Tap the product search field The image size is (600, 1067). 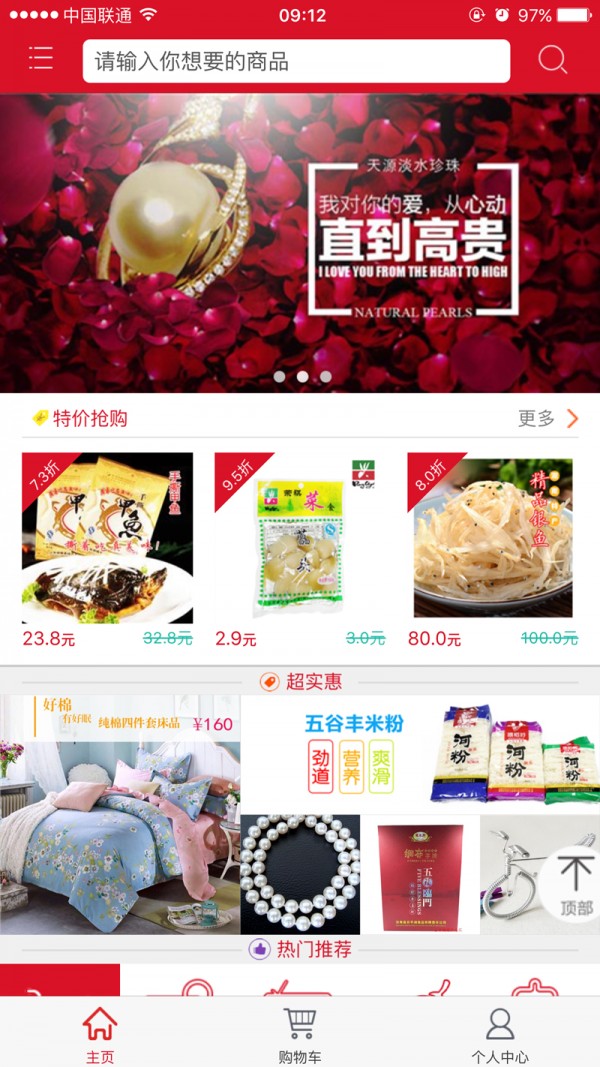point(296,61)
